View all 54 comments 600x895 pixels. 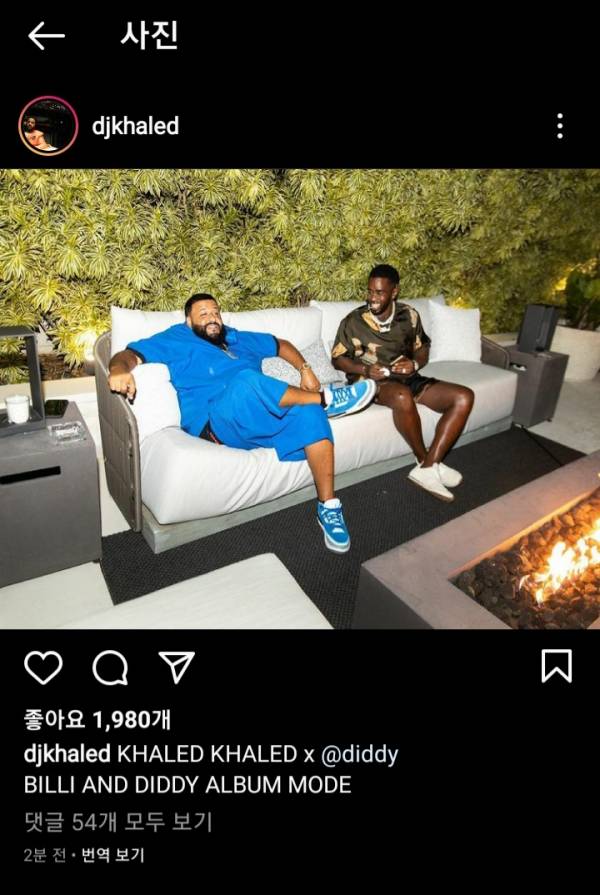click(118, 823)
